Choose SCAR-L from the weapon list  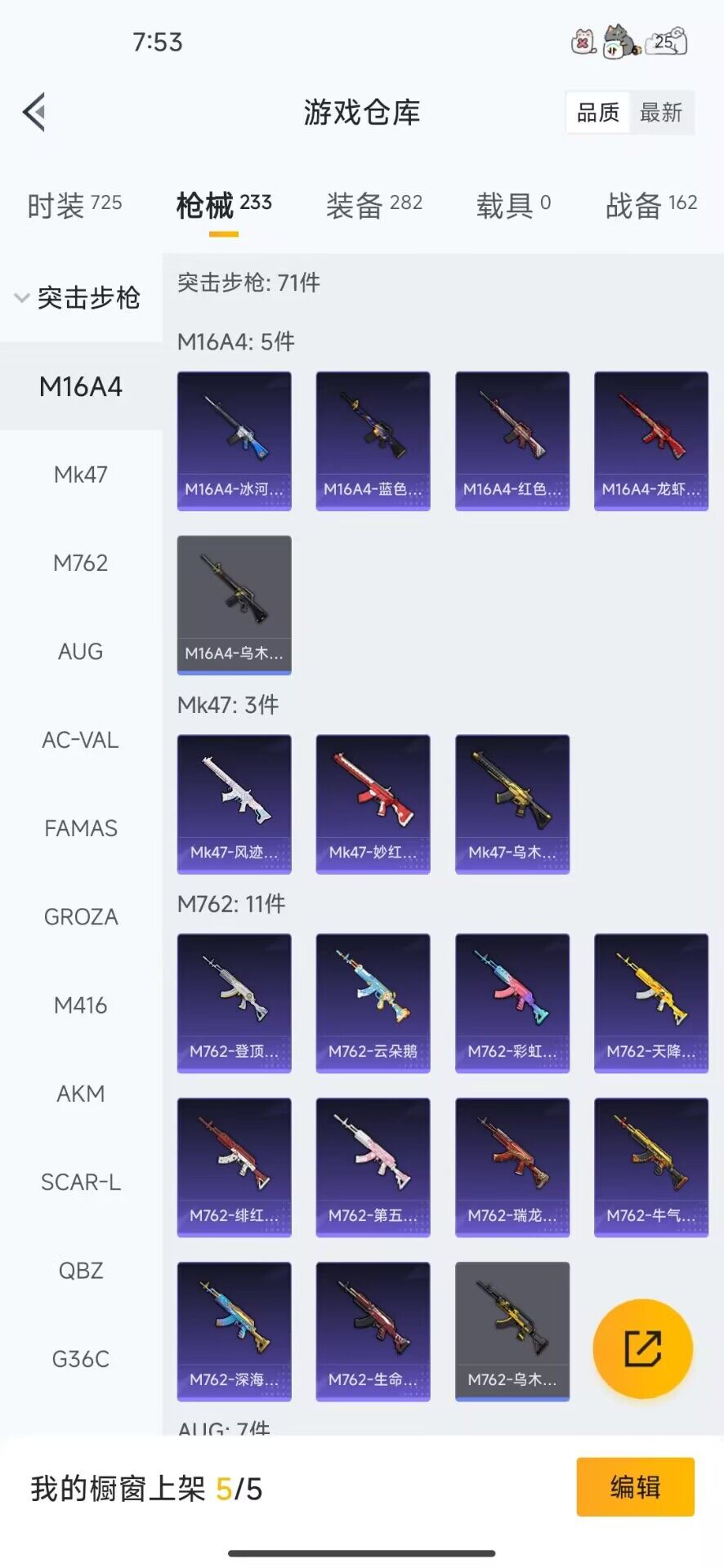81,1183
